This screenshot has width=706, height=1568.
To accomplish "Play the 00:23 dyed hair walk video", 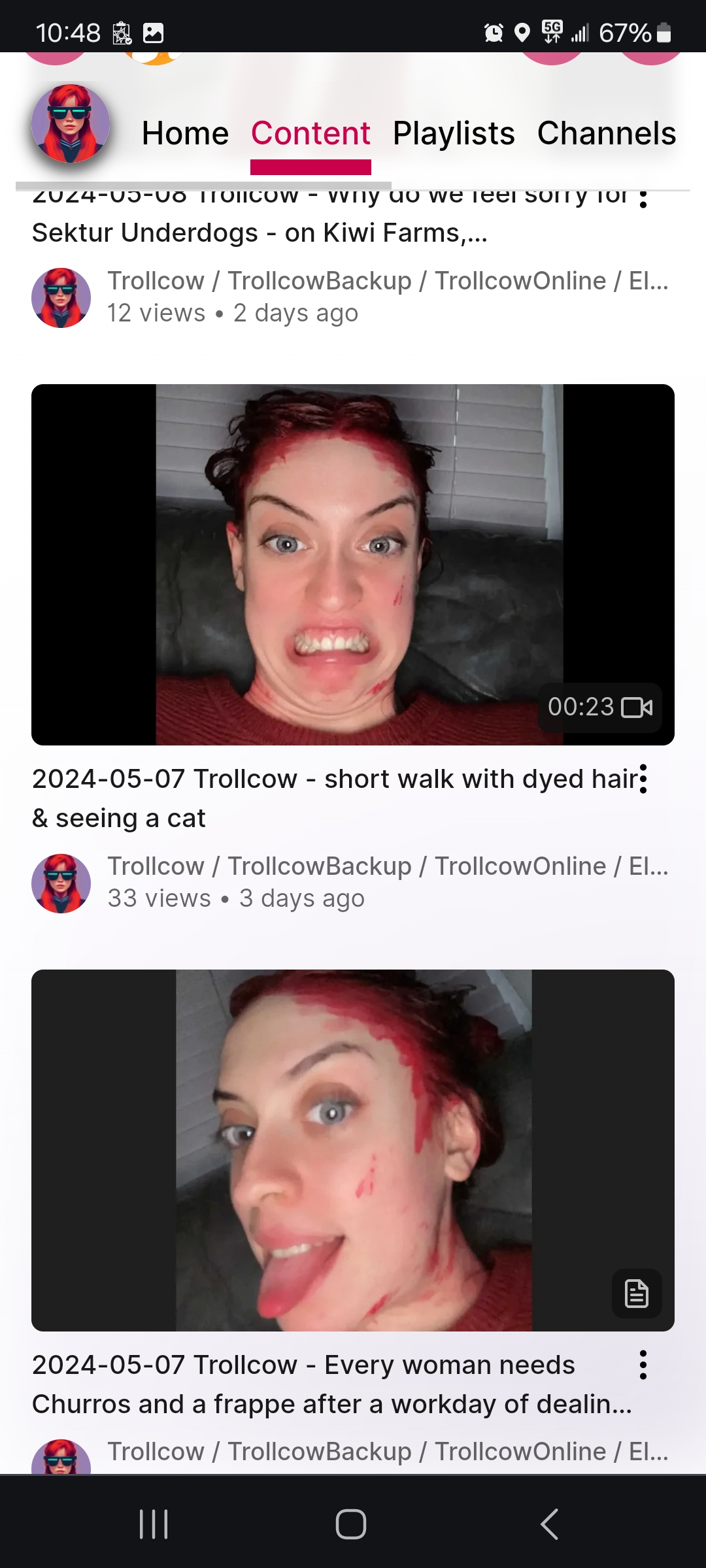I will click(x=353, y=564).
